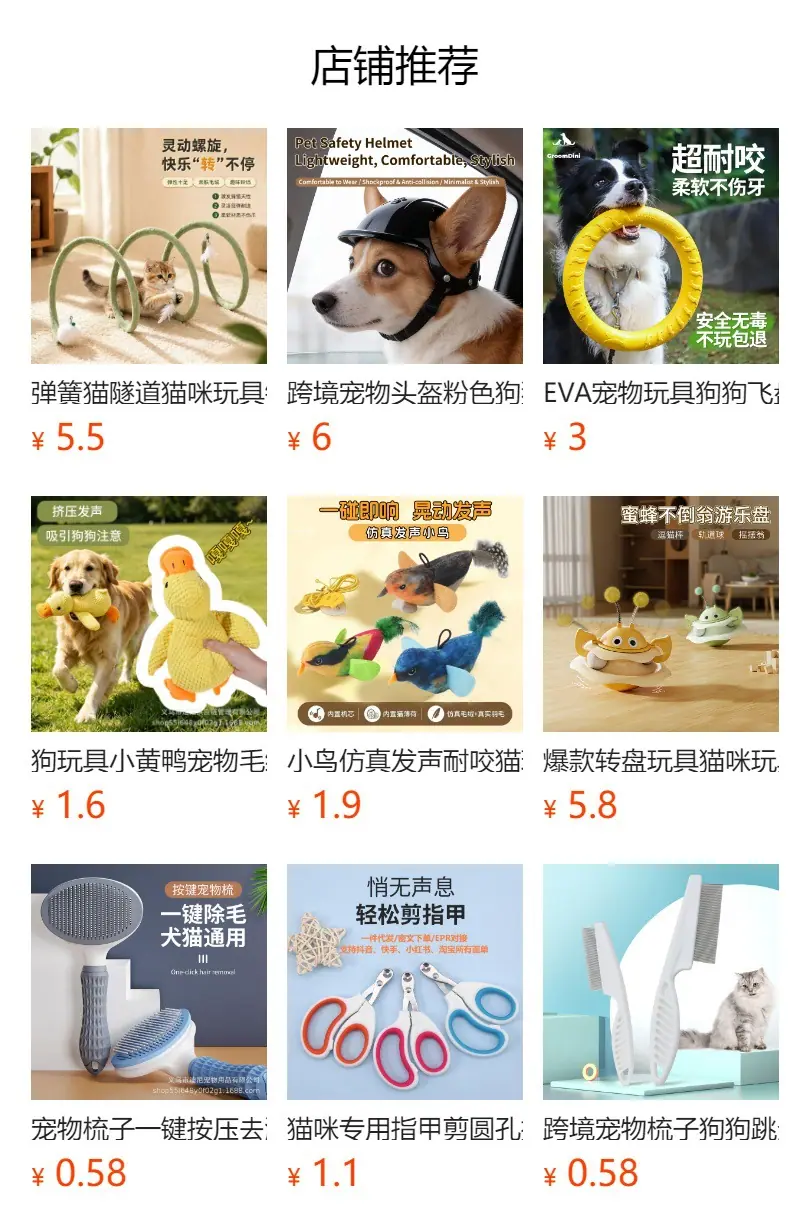The image size is (790, 1232).
Task: Tap the 猫咪专用指甲剪 nail clipper card
Action: tap(405, 1028)
